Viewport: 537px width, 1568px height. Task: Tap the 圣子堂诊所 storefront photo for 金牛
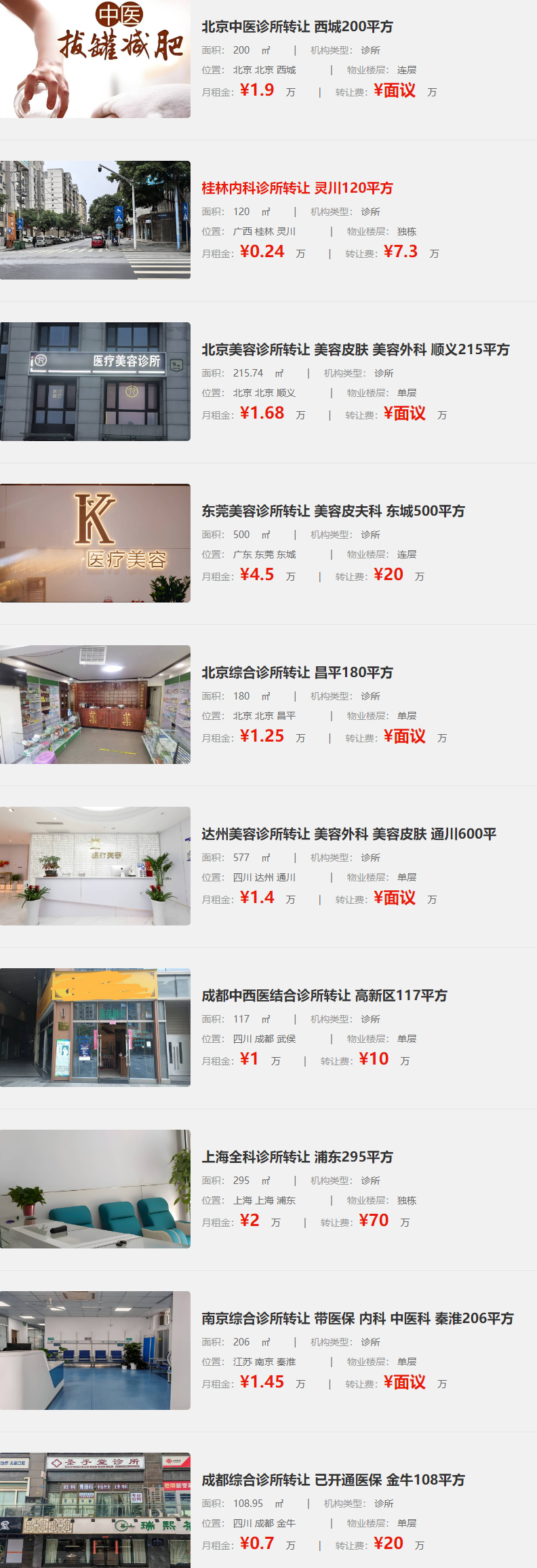click(95, 1510)
